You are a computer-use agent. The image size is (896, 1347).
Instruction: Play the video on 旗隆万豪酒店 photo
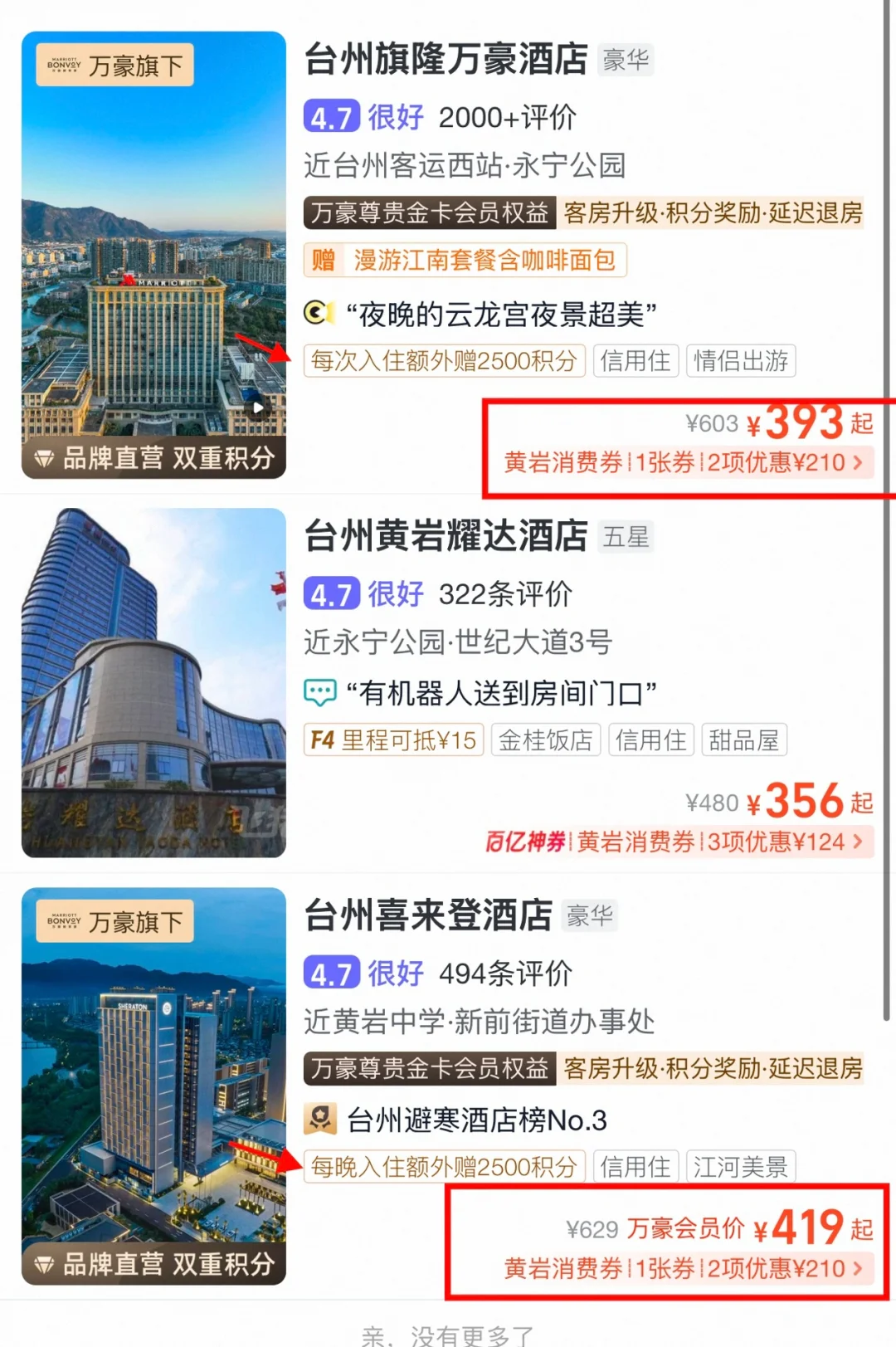point(258,408)
